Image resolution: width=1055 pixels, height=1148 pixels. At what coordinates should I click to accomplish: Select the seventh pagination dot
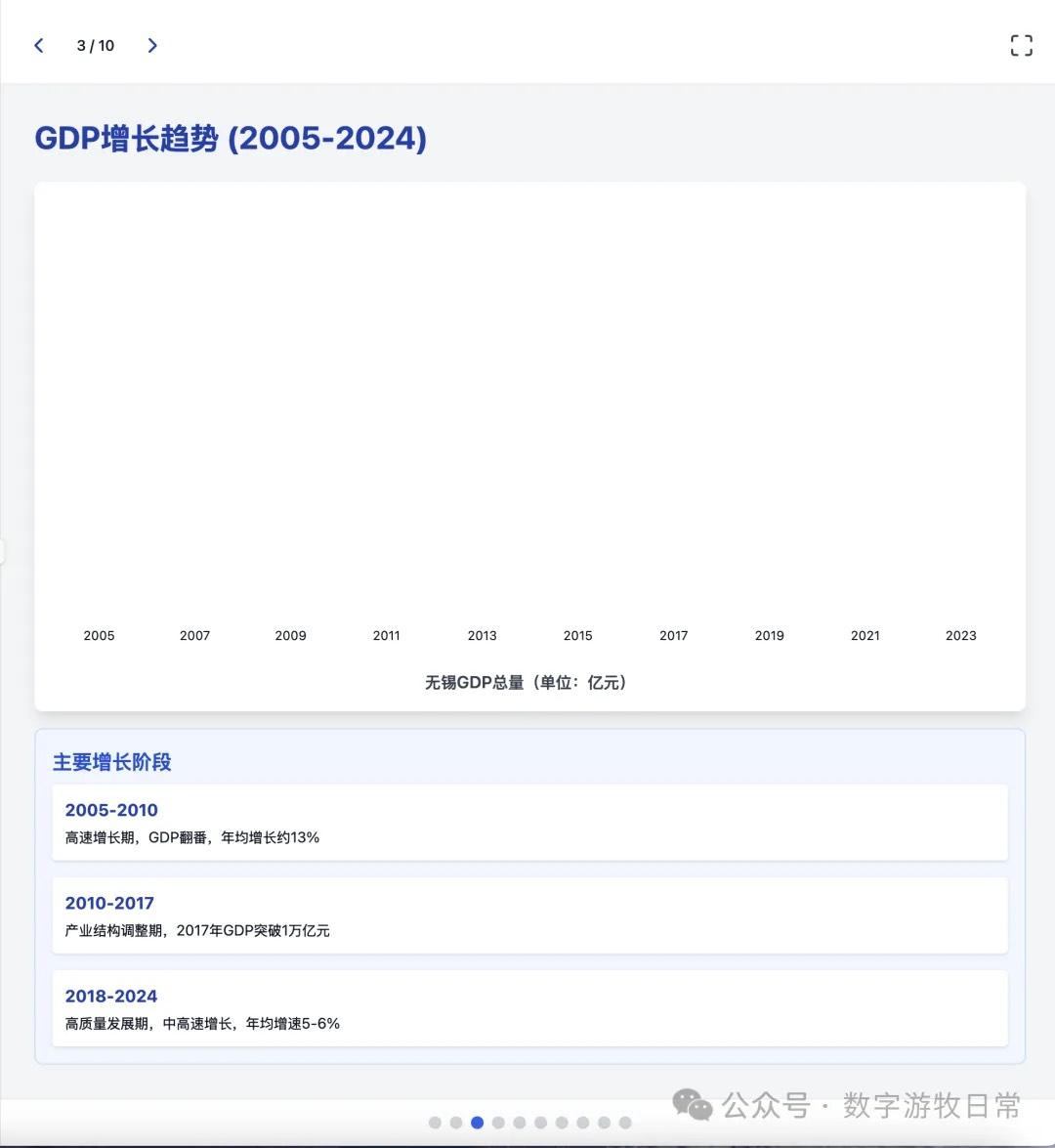pos(562,1122)
